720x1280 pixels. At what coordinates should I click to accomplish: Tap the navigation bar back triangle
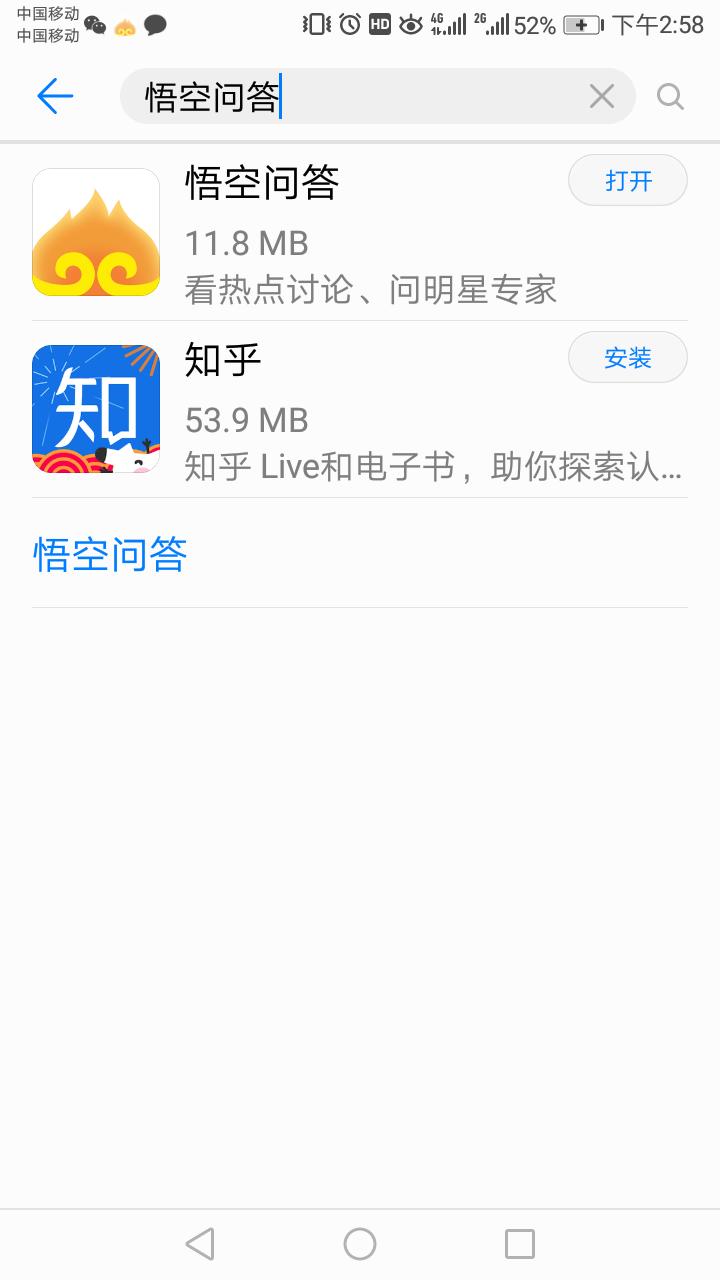click(x=200, y=1243)
